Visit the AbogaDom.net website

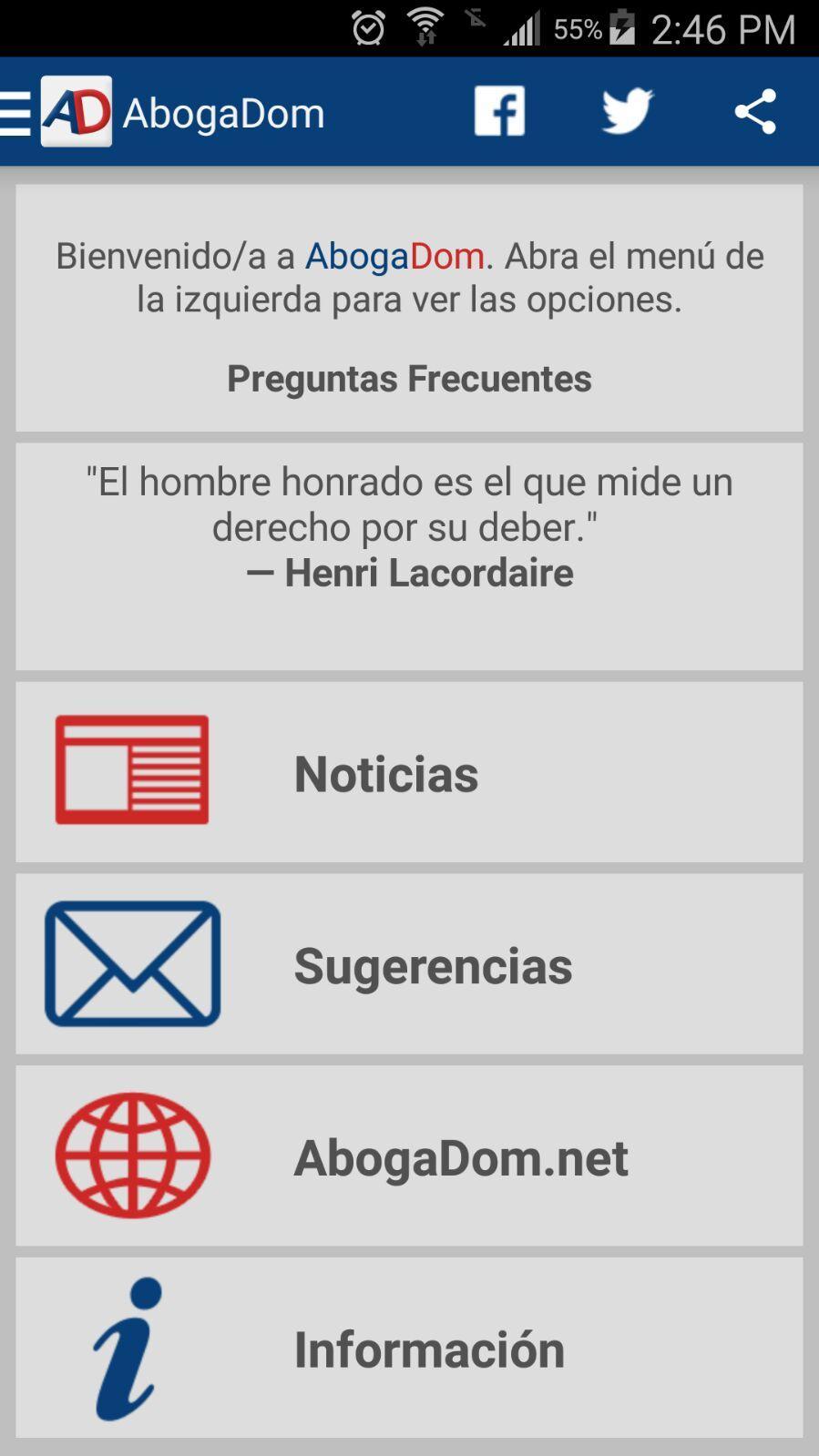(x=409, y=1156)
